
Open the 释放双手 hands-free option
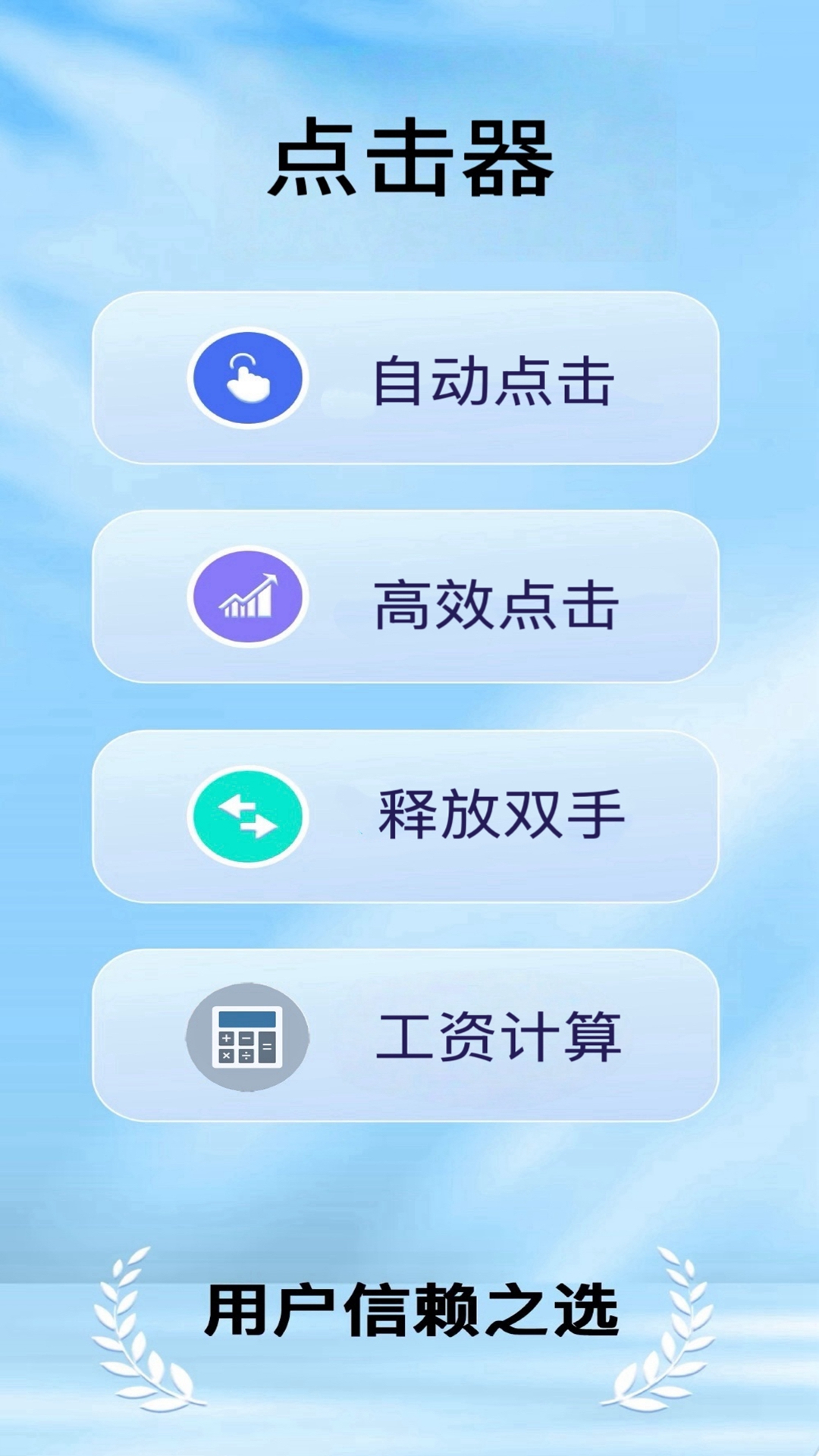coord(409,815)
